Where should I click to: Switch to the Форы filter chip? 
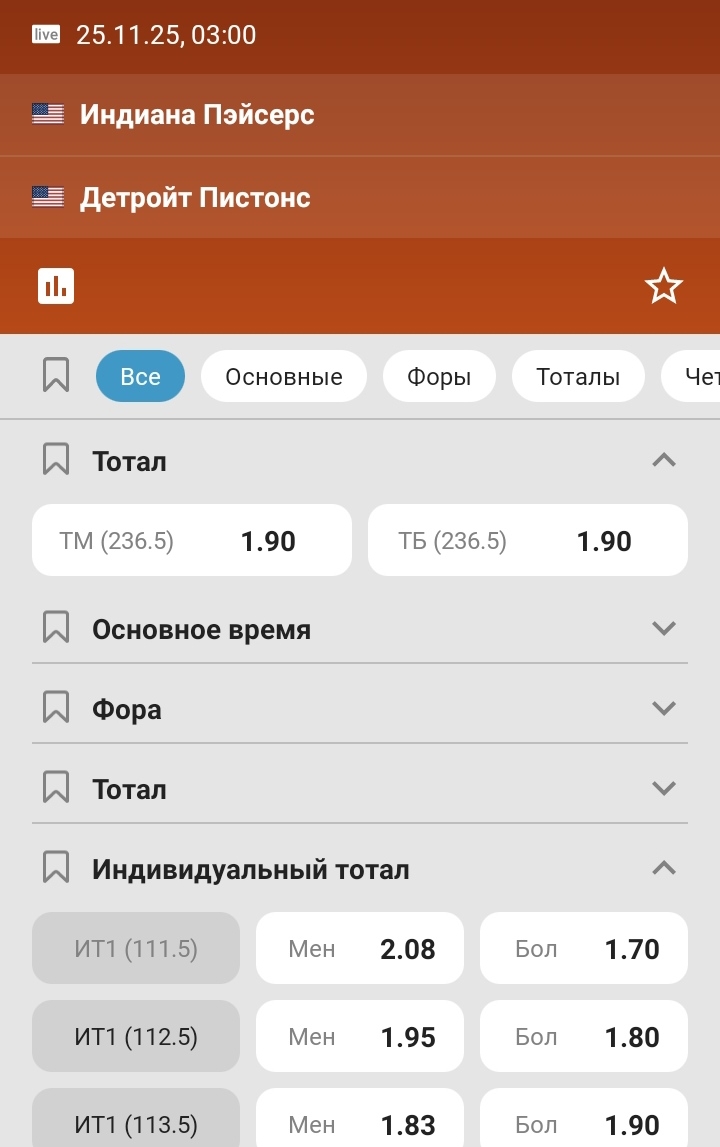click(x=438, y=376)
